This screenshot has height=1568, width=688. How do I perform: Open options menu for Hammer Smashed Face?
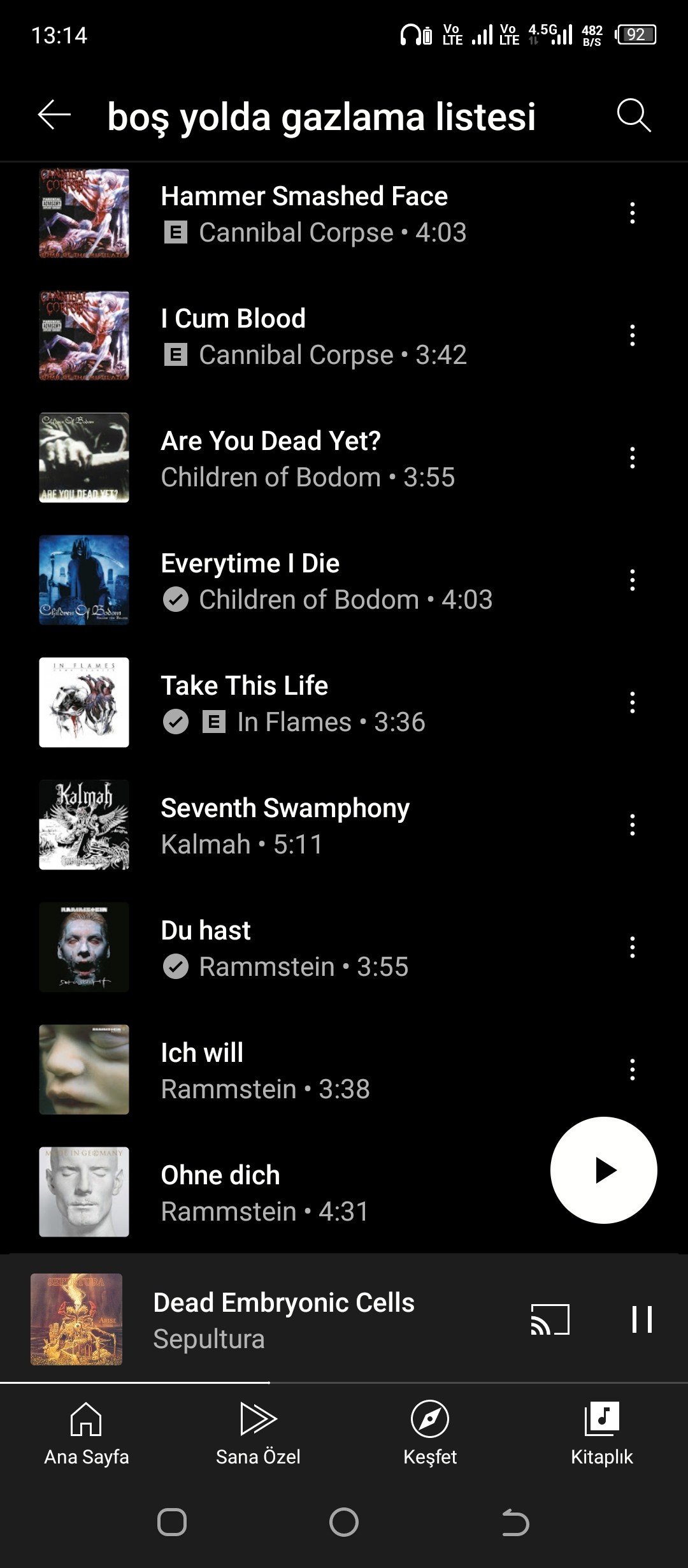(632, 213)
